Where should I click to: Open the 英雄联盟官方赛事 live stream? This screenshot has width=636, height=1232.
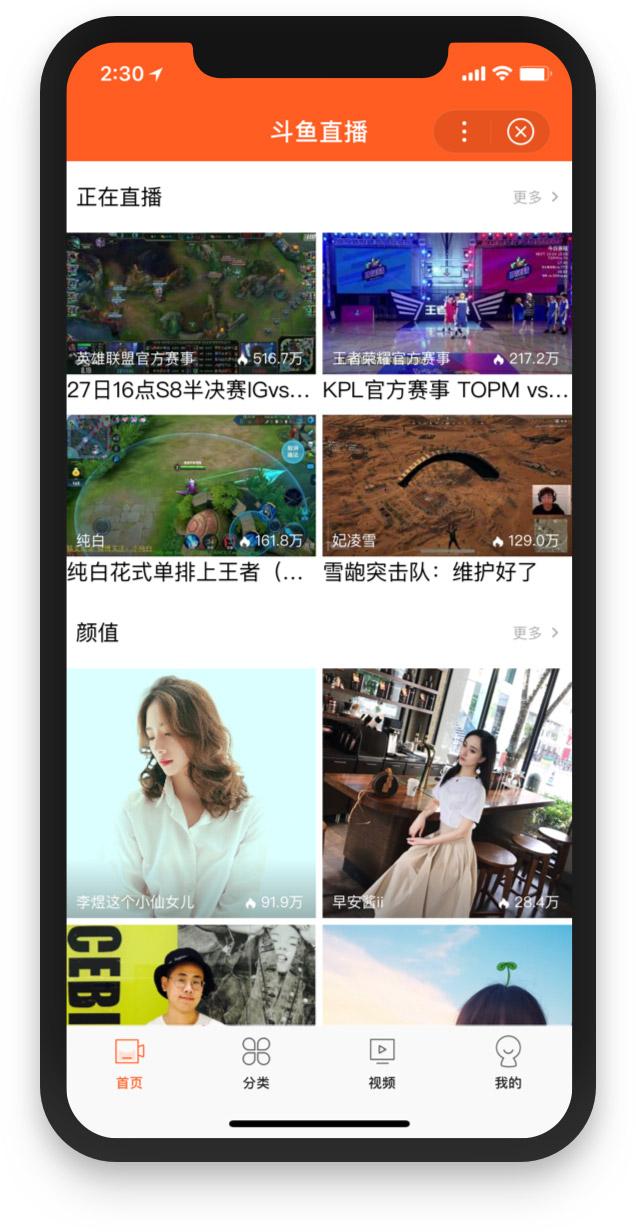pos(191,303)
